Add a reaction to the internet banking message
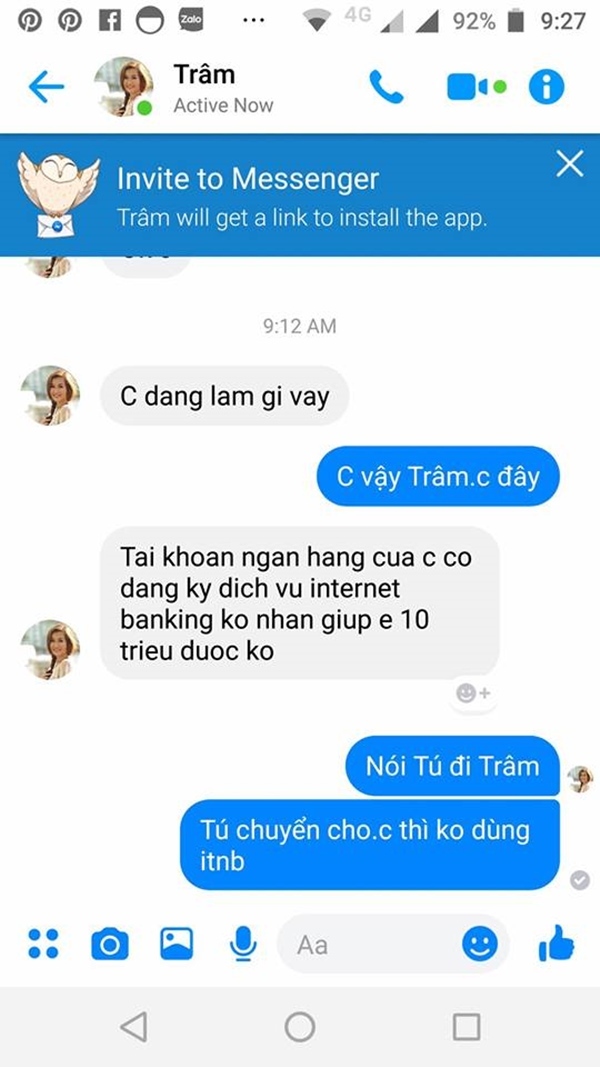 (x=473, y=692)
